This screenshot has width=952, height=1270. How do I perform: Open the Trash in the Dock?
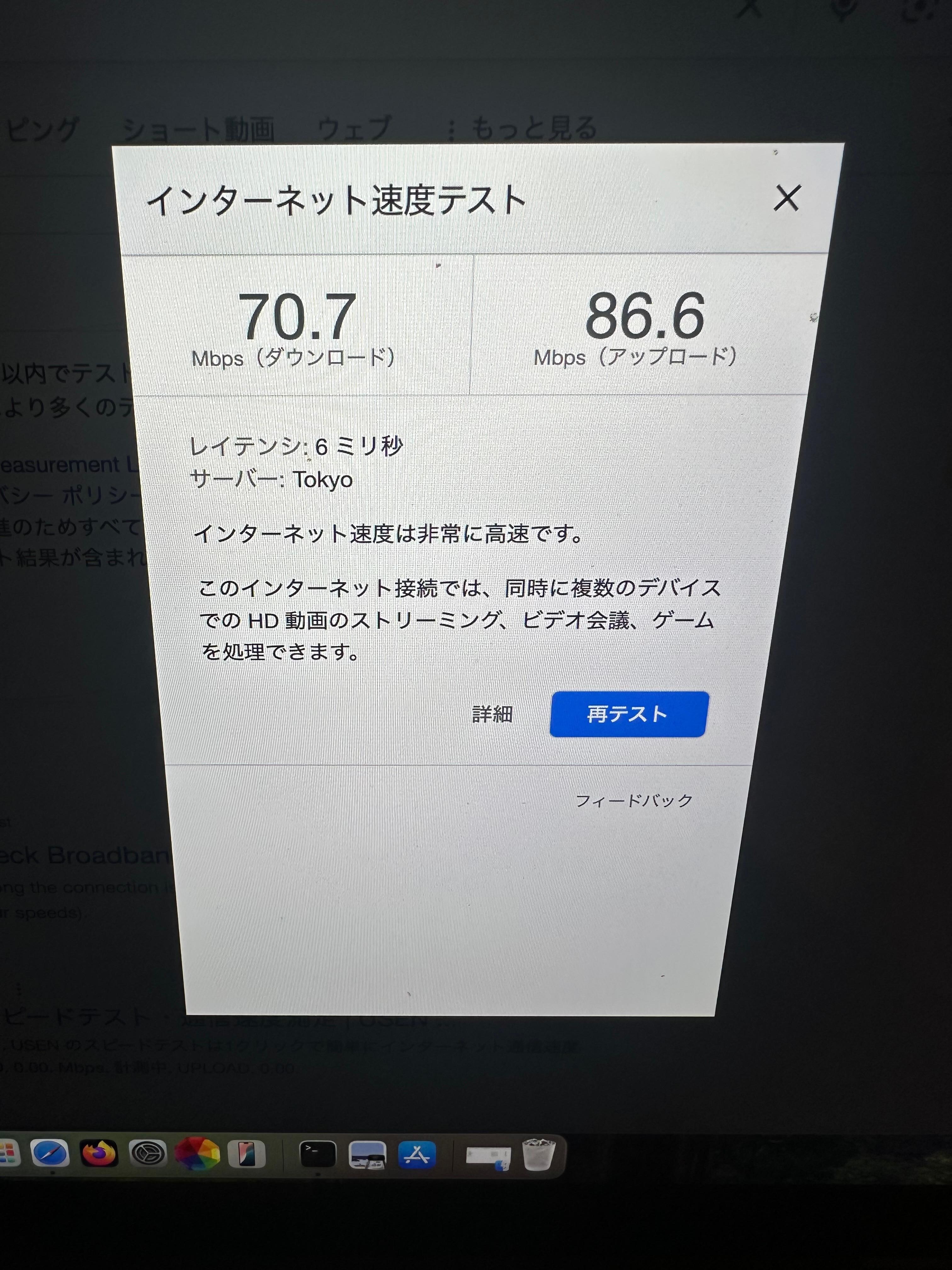point(538,1155)
